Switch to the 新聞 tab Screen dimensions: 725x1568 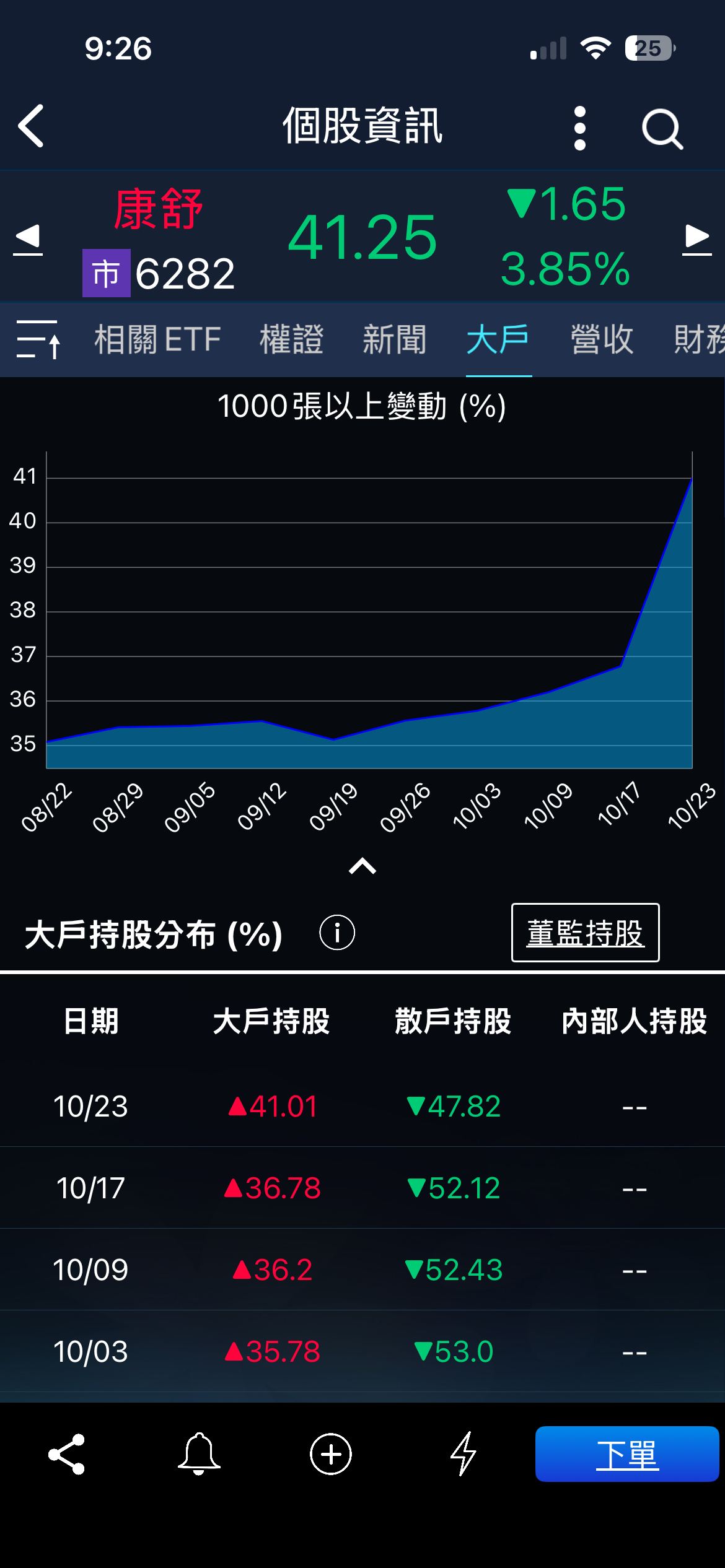[x=394, y=339]
